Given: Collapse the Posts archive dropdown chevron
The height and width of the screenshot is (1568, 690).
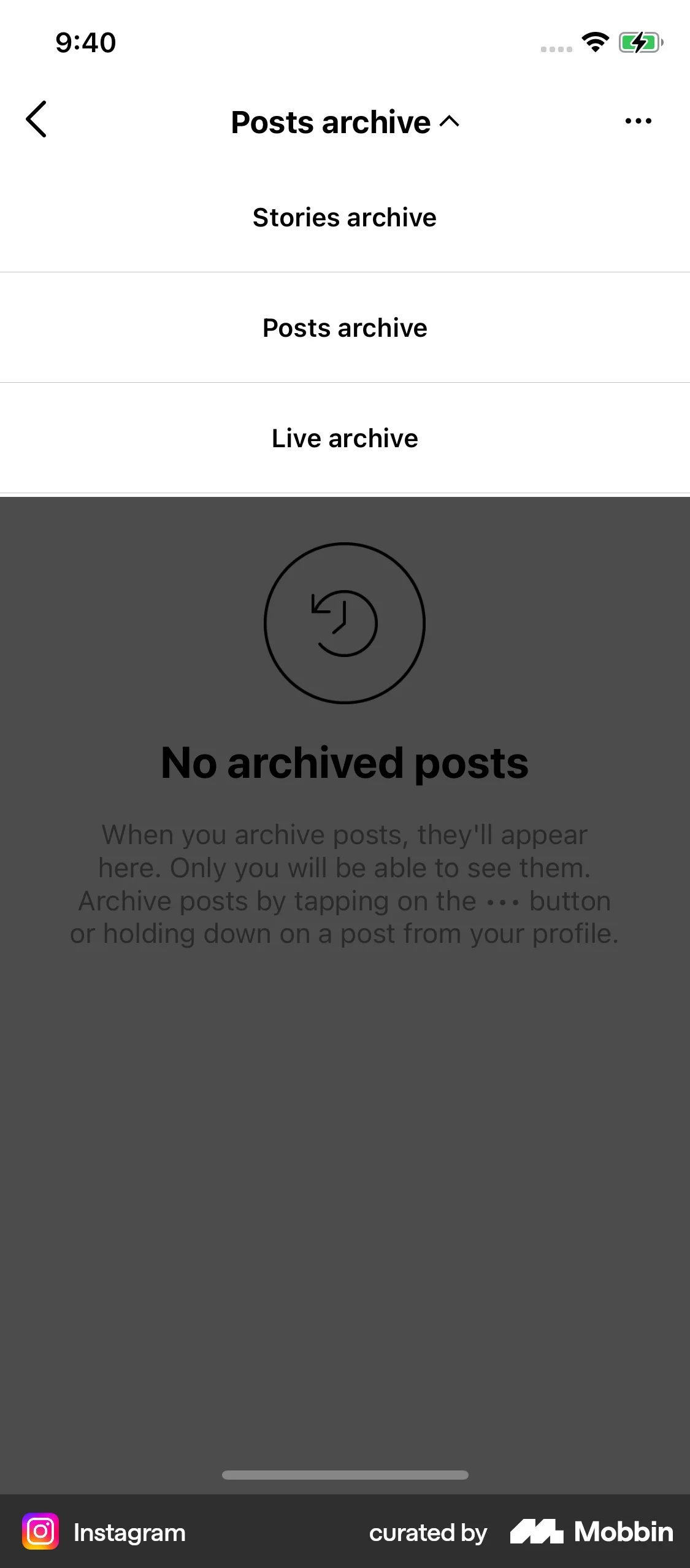Looking at the screenshot, I should [x=448, y=121].
